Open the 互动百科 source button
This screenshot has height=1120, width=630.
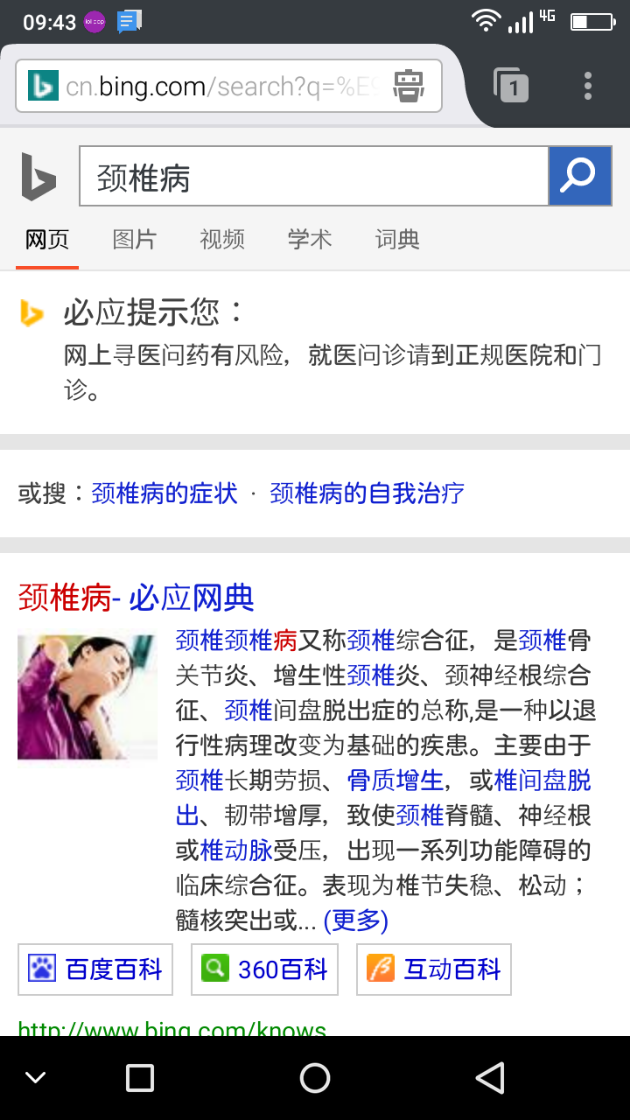pyautogui.click(x=433, y=969)
